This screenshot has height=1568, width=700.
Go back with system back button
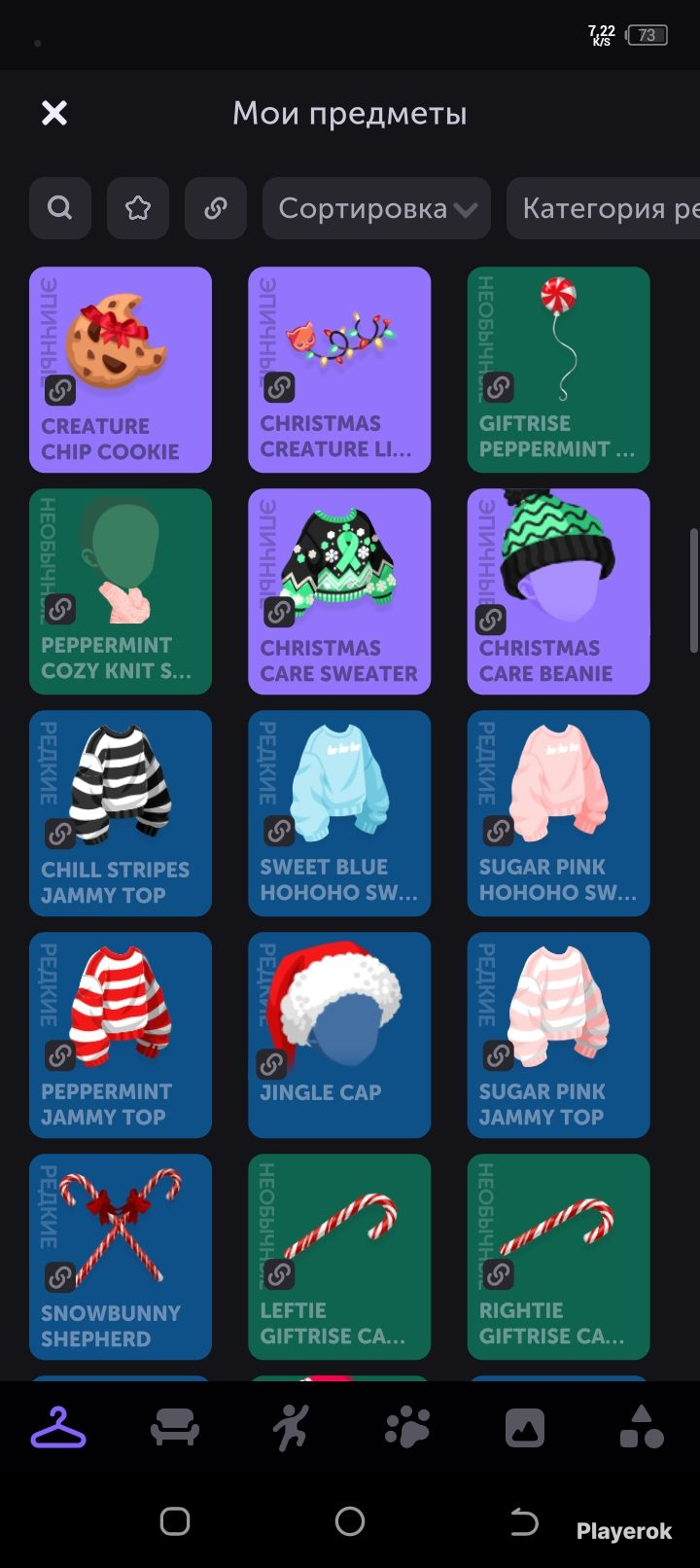524,1521
